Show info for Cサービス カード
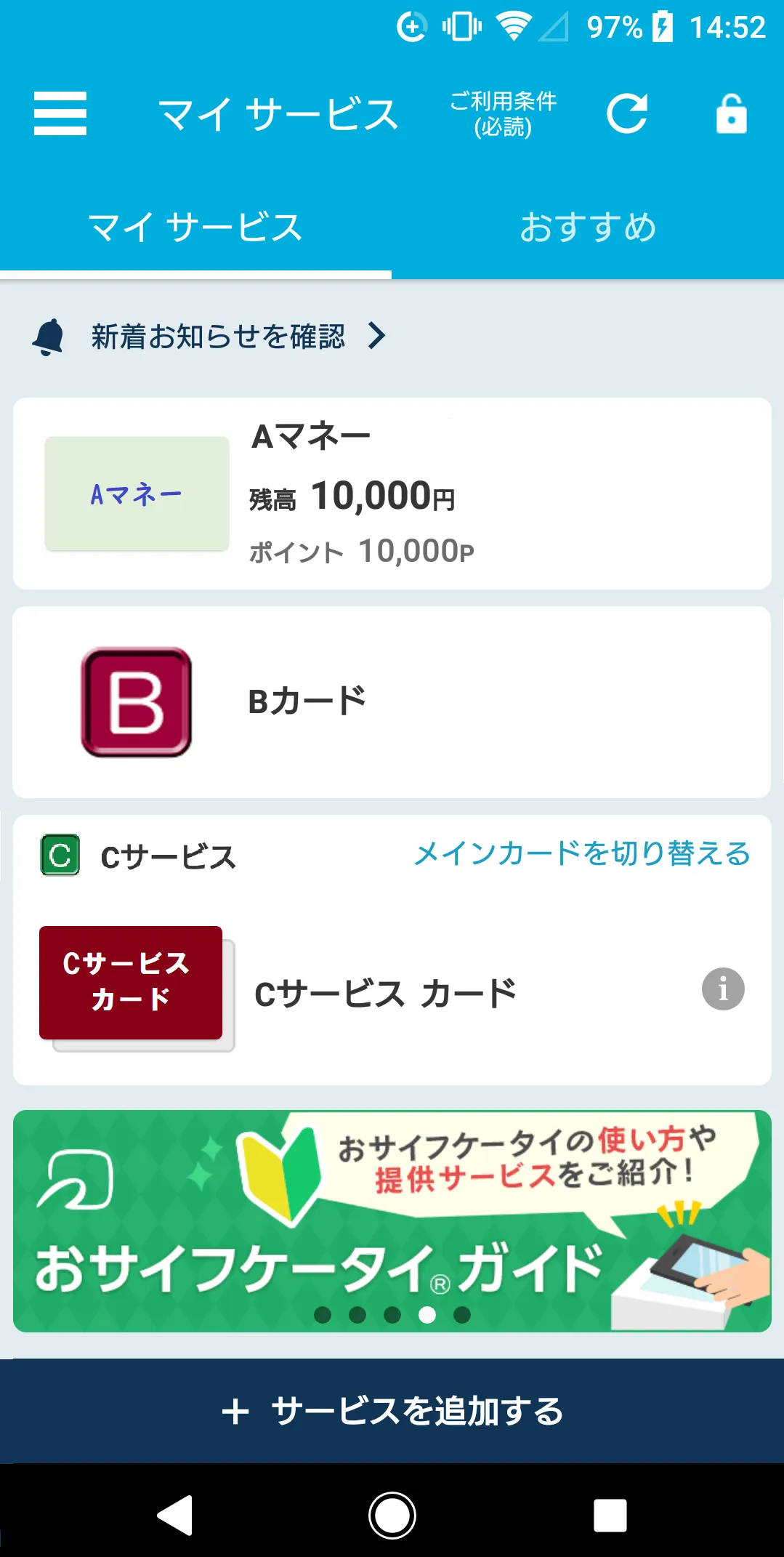Viewport: 784px width, 1557px height. [723, 989]
